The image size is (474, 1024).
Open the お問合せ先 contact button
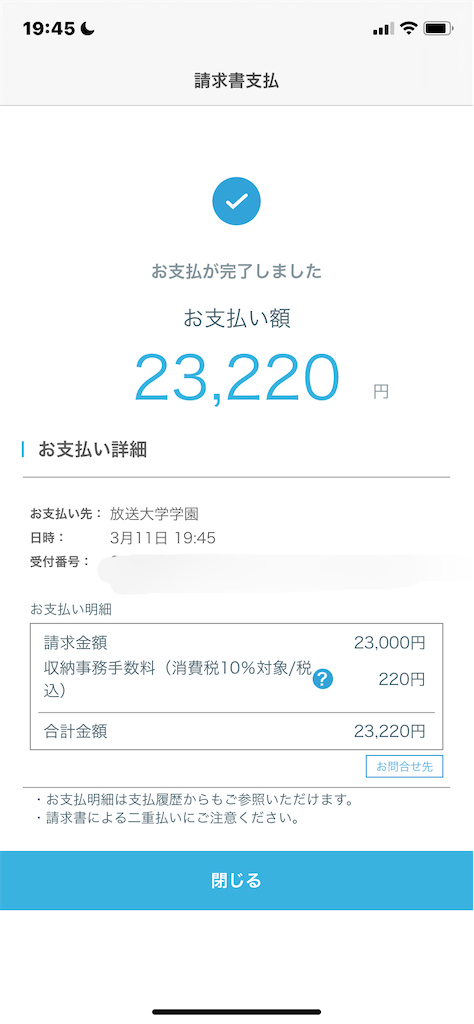coord(404,767)
